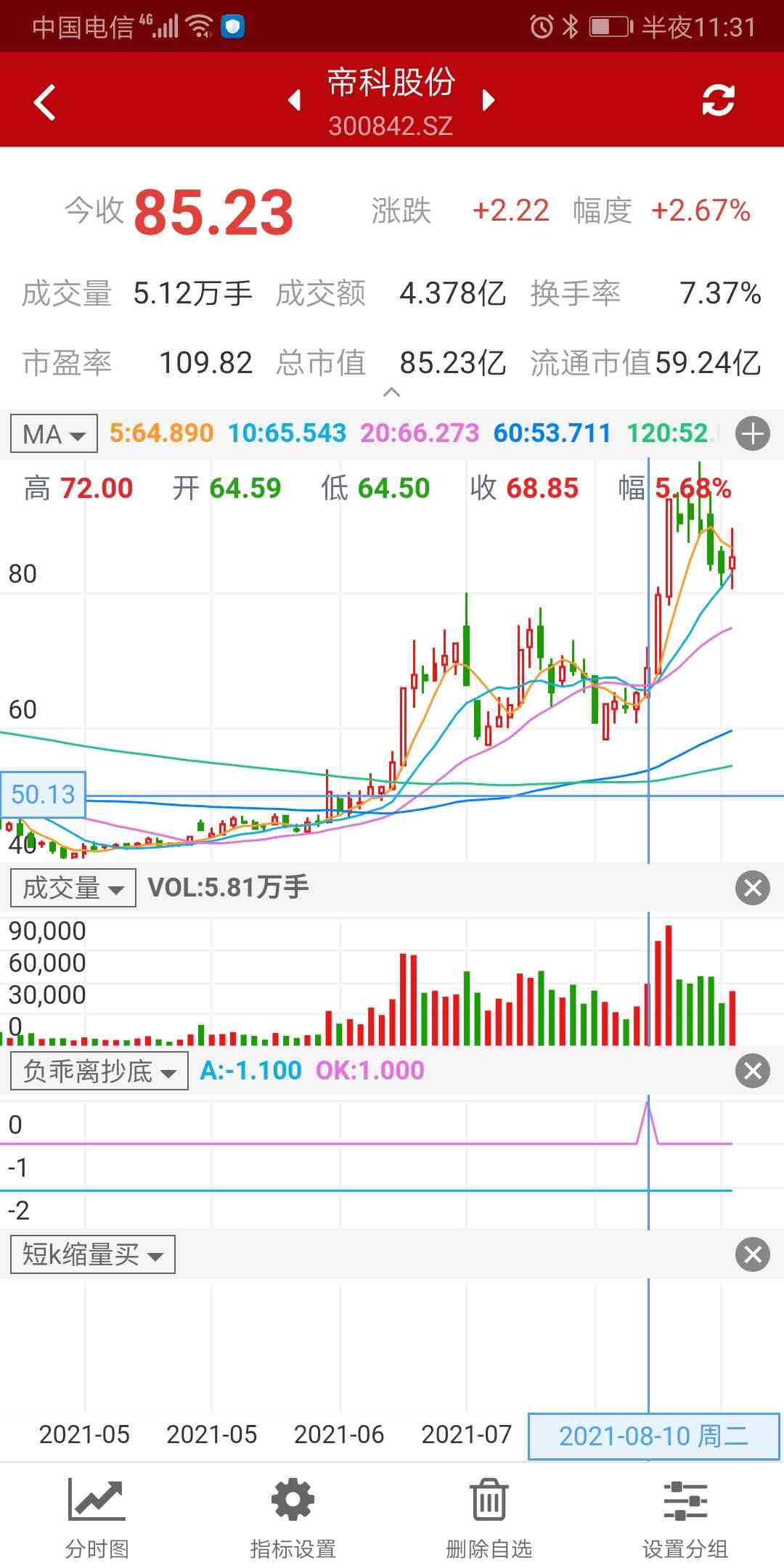Screen dimensions: 784x1568
Task: Open the MA moving average dropdown
Action: (x=53, y=433)
